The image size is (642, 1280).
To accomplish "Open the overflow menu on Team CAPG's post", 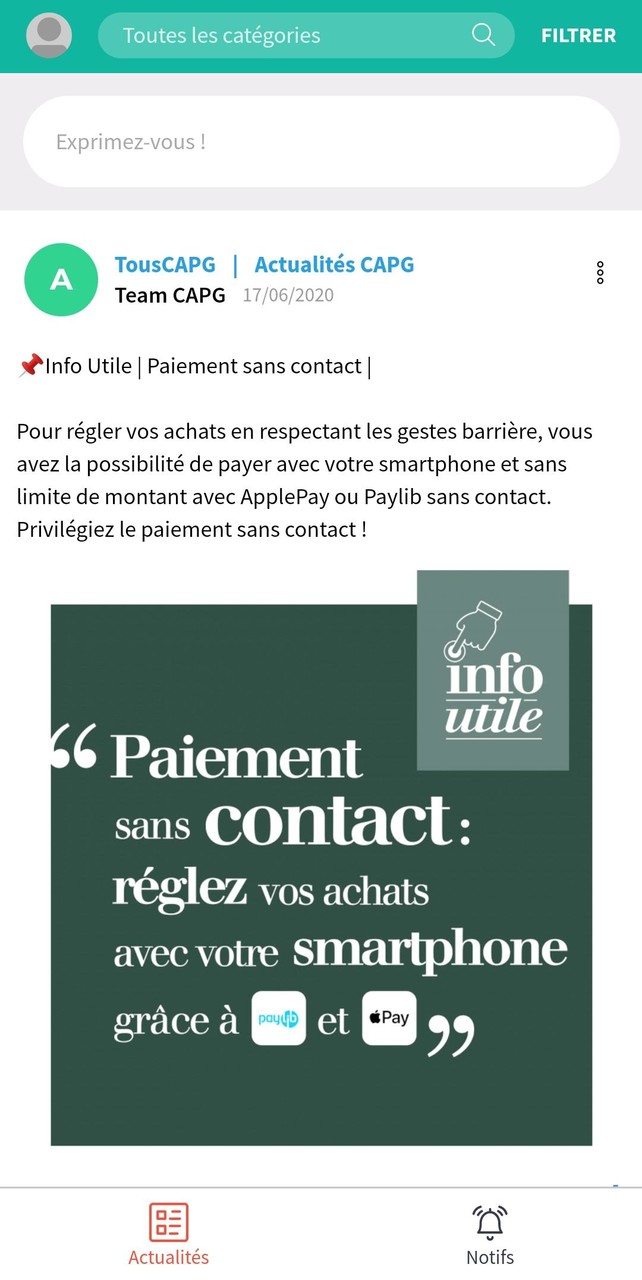I will pyautogui.click(x=600, y=273).
